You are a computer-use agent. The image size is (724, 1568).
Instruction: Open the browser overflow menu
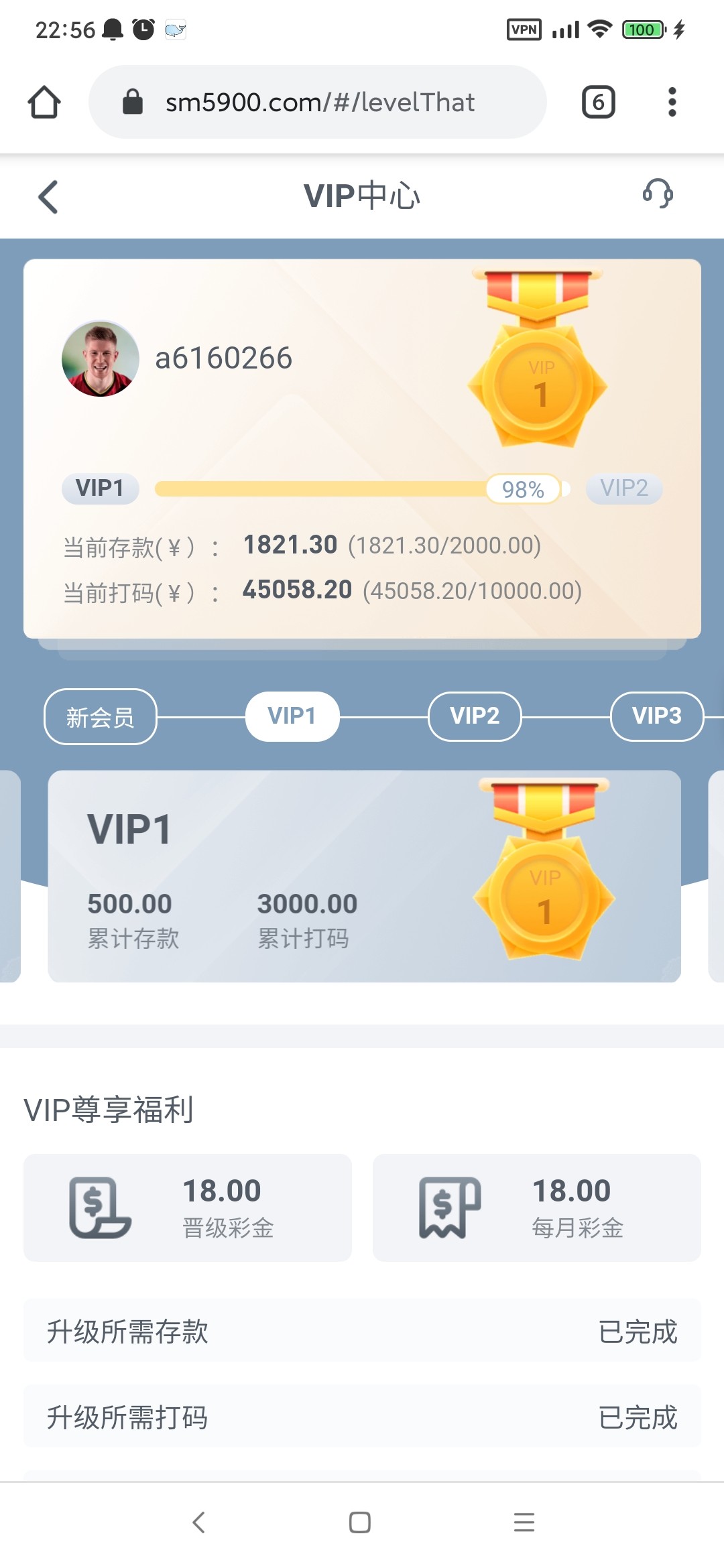pos(672,102)
